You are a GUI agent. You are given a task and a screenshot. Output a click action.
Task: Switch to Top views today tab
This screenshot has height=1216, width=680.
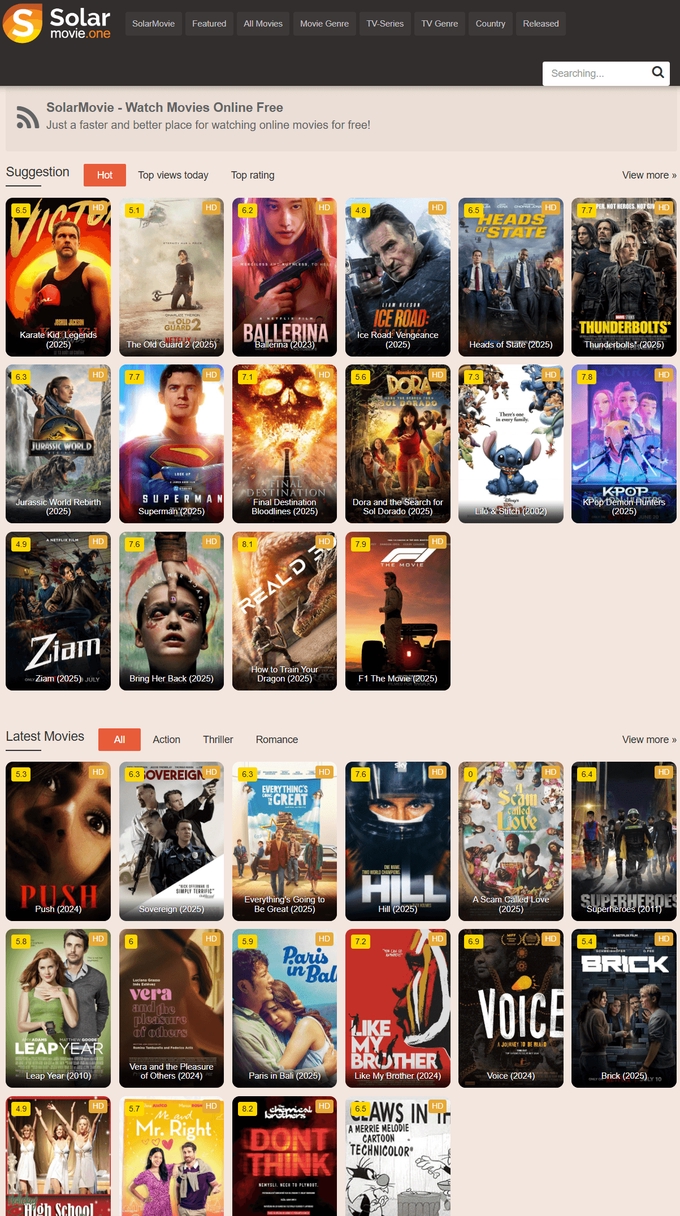pos(173,175)
